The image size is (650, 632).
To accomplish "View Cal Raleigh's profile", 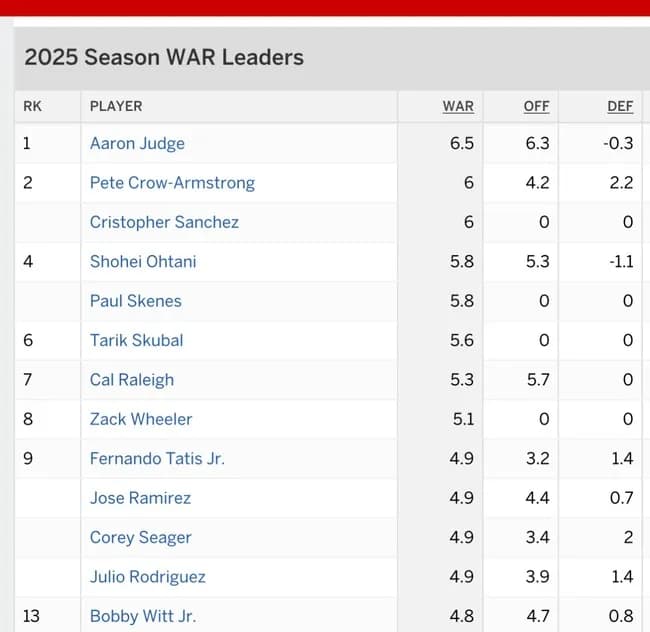I will (x=131, y=380).
